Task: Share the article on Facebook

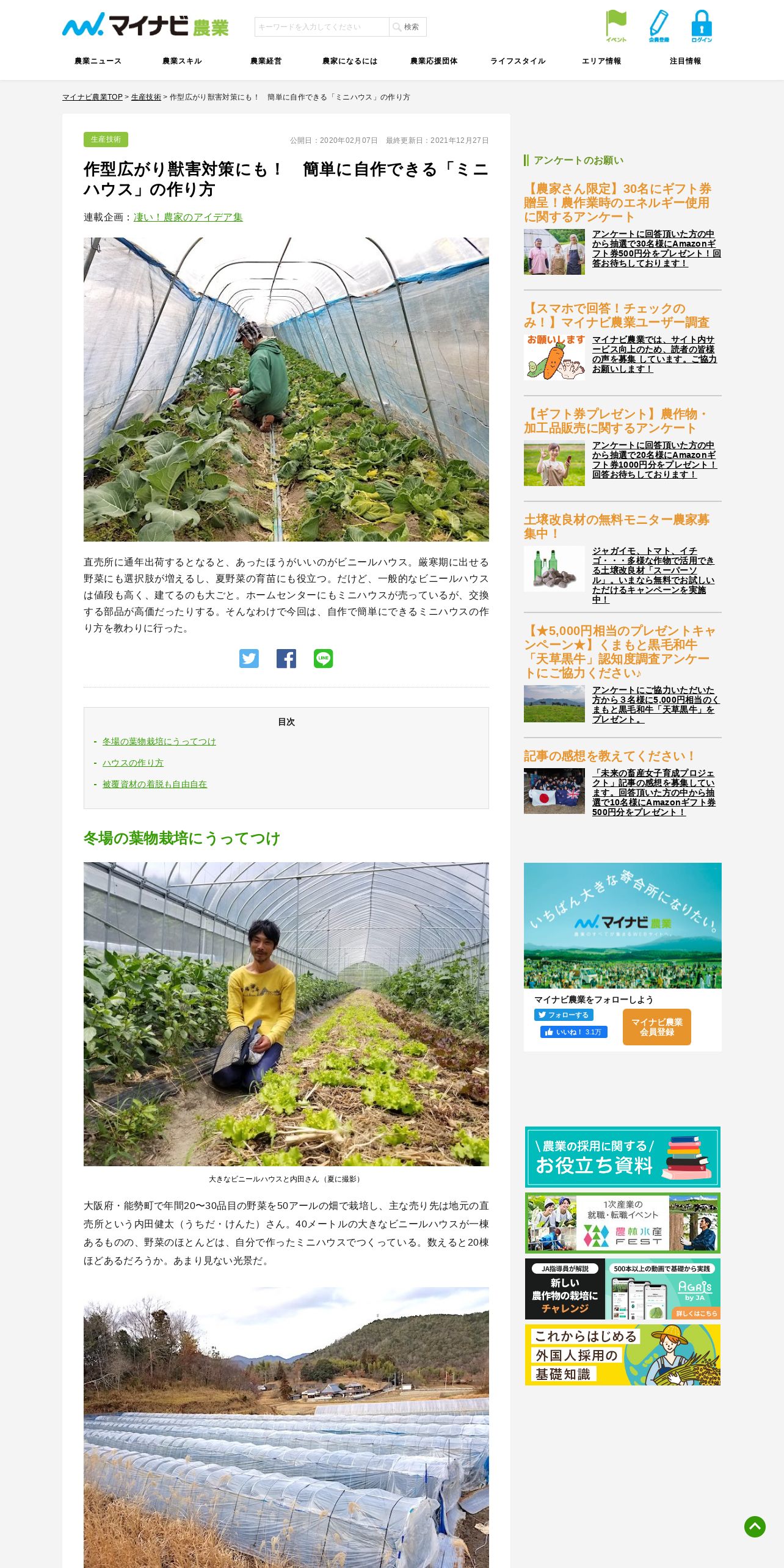Action: click(286, 658)
